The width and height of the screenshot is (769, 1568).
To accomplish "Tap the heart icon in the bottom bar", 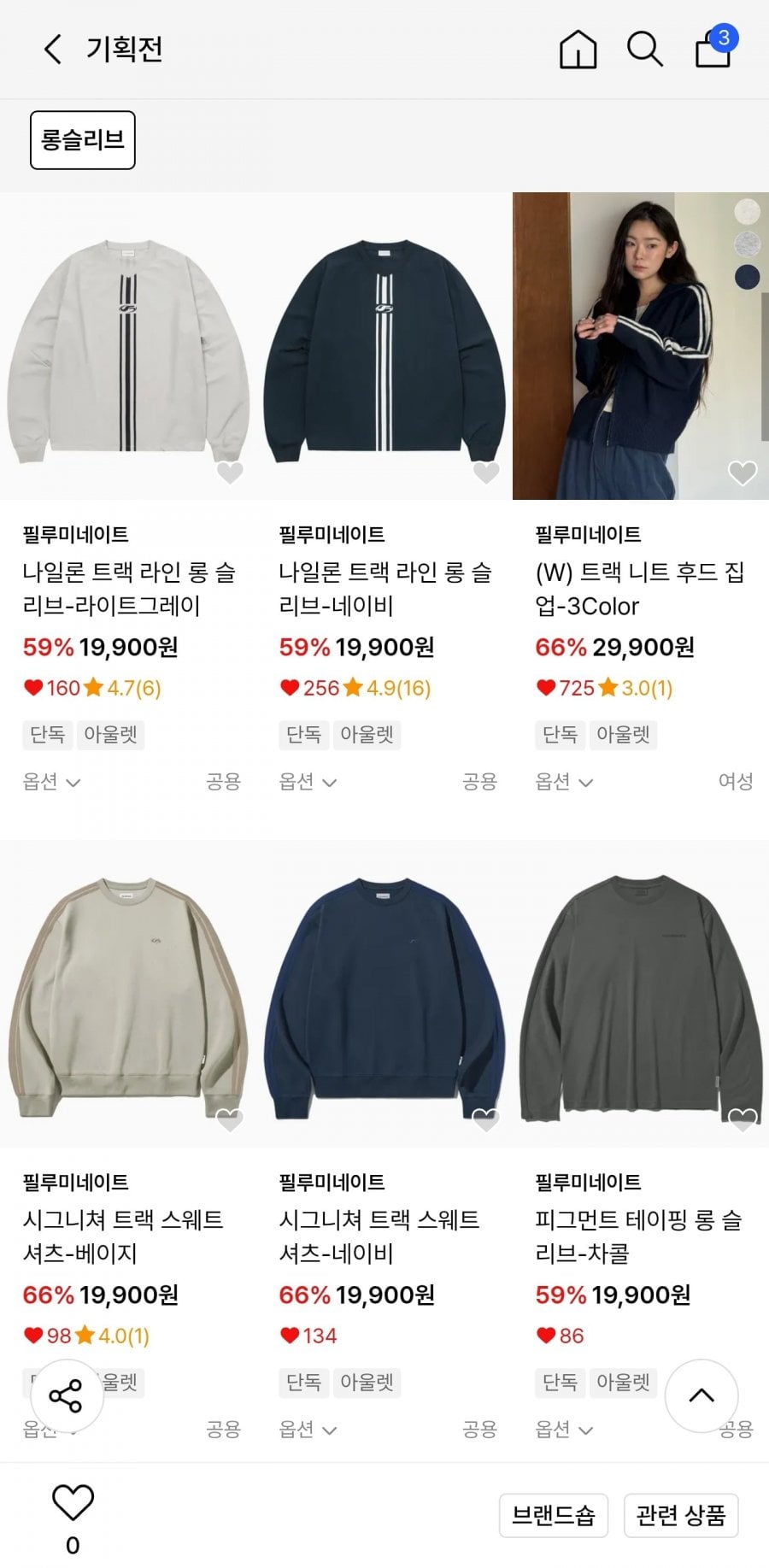I will [73, 1503].
